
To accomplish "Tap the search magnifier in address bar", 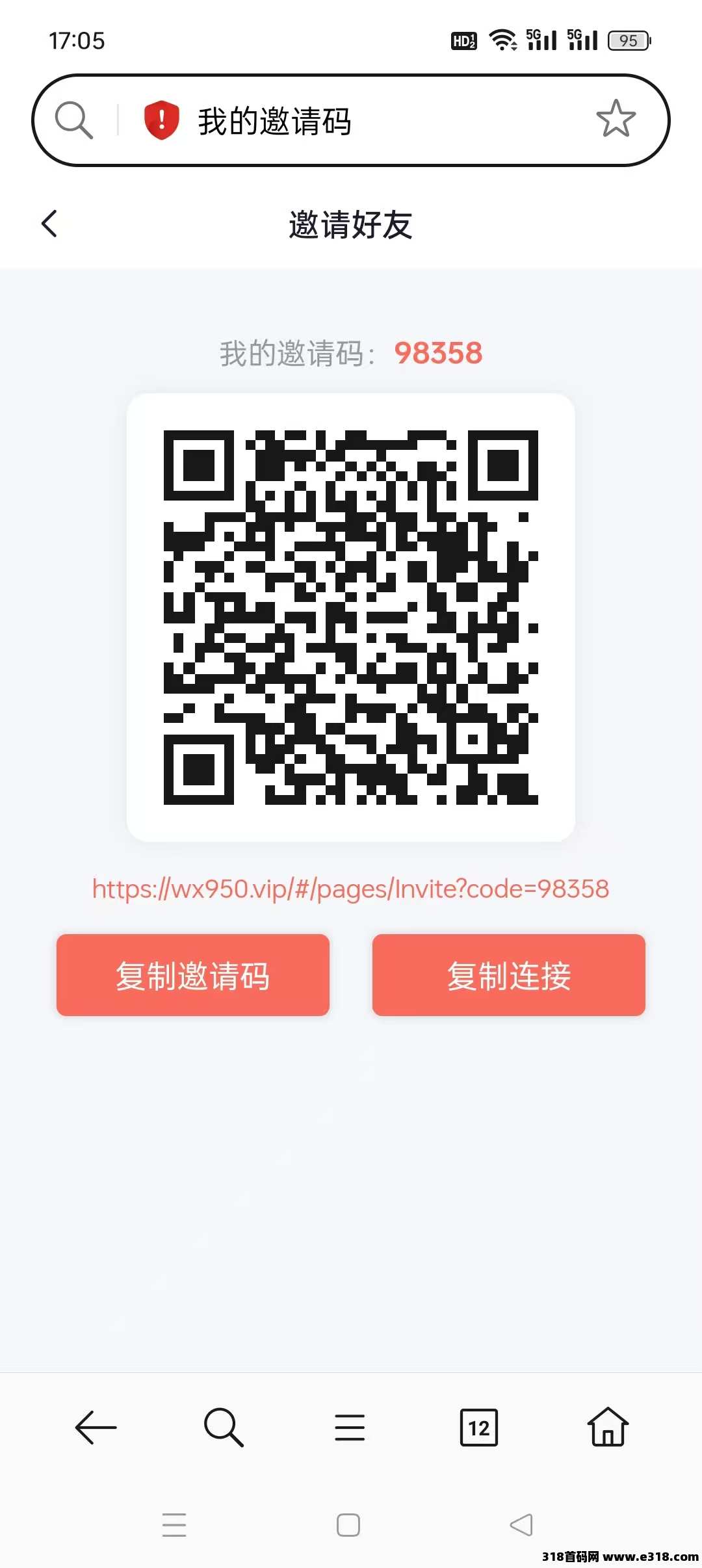I will (73, 120).
